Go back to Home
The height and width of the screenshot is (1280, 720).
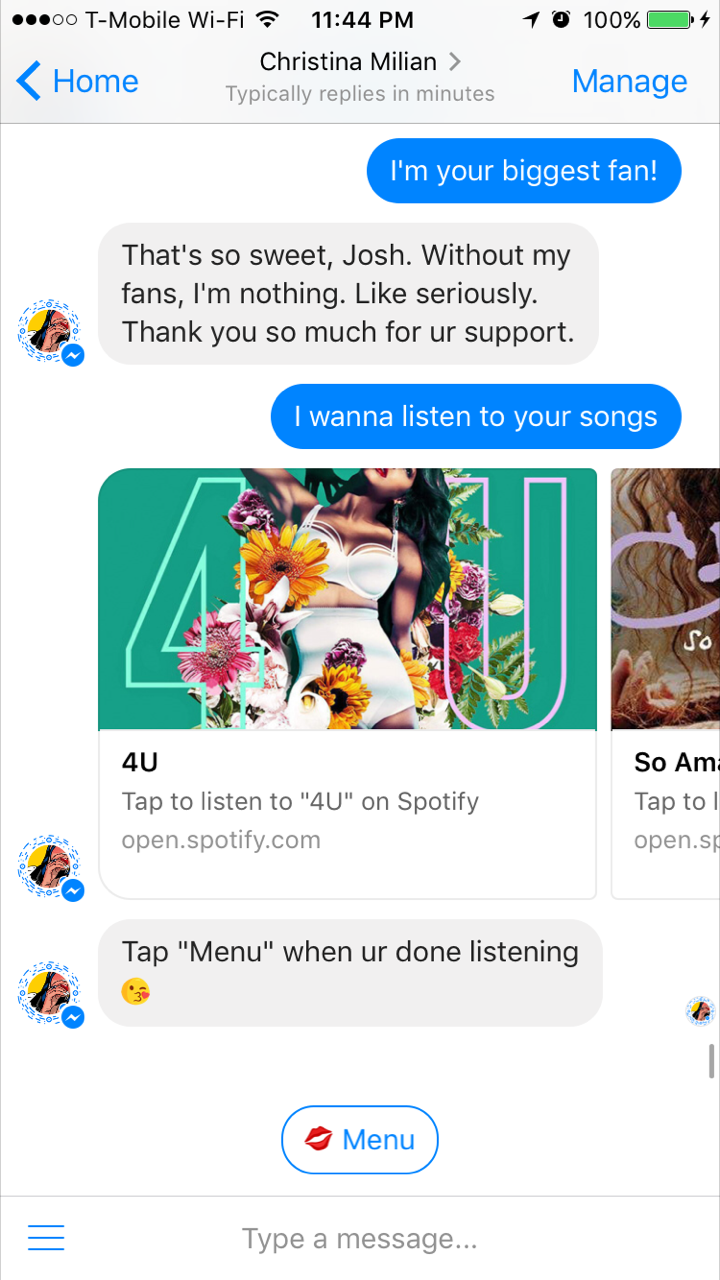click(78, 81)
